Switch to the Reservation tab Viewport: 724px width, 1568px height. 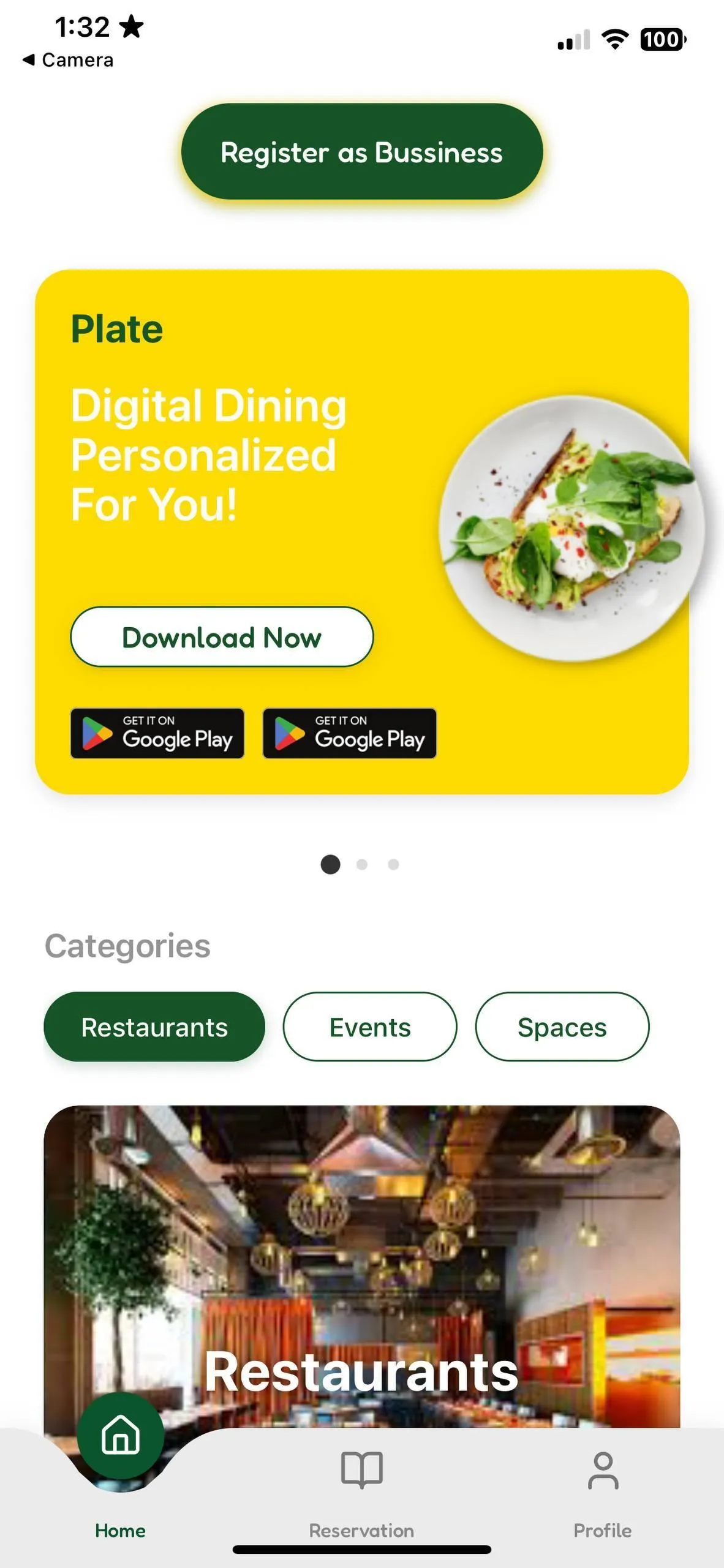pyautogui.click(x=361, y=1488)
